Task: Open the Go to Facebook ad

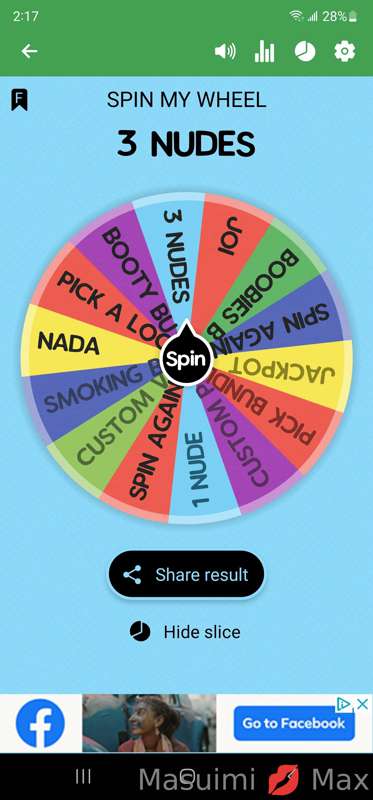Action: point(294,723)
